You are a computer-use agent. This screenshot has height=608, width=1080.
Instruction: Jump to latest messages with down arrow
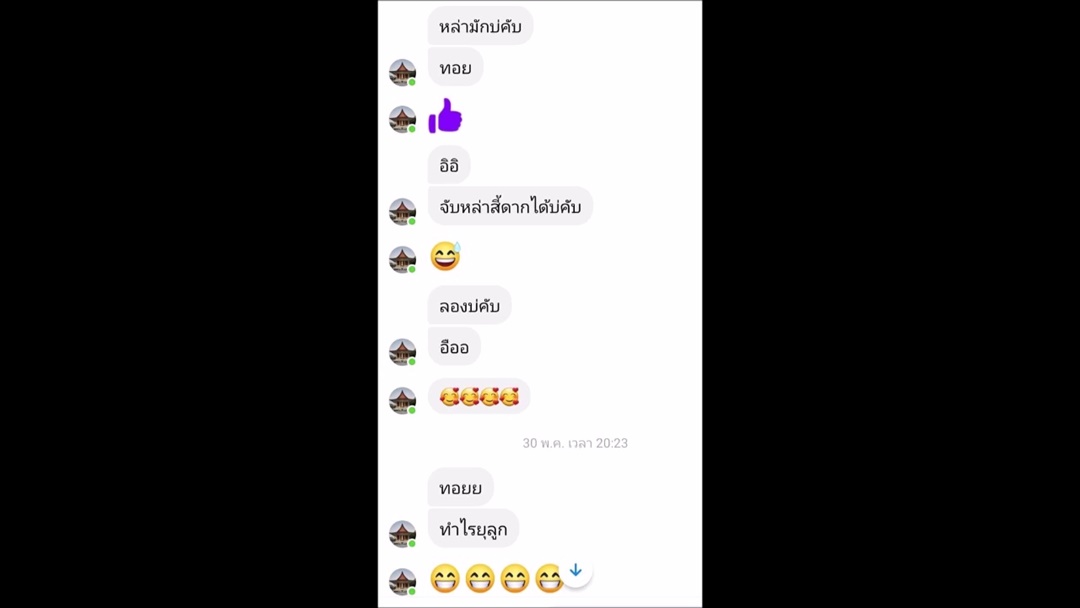pos(575,571)
